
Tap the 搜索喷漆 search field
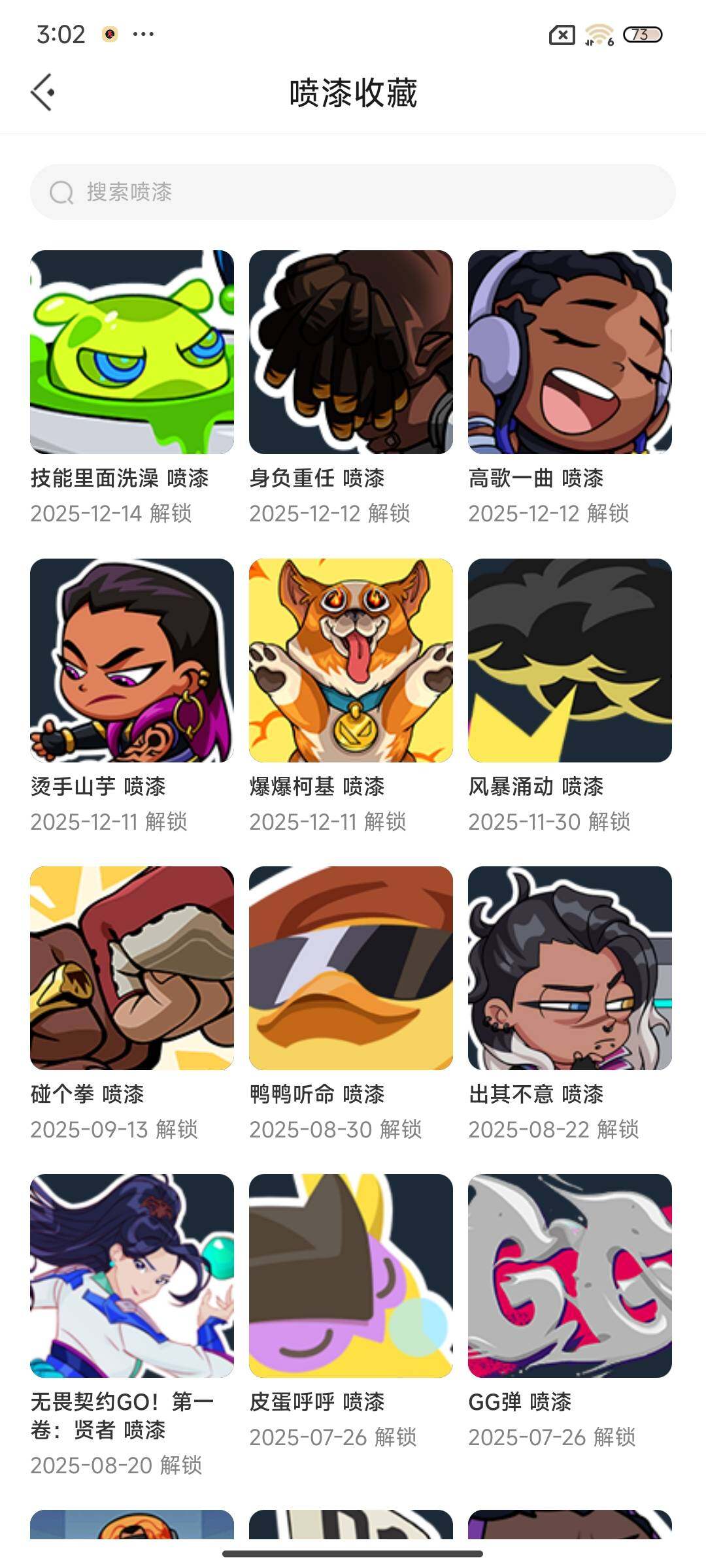[x=353, y=192]
